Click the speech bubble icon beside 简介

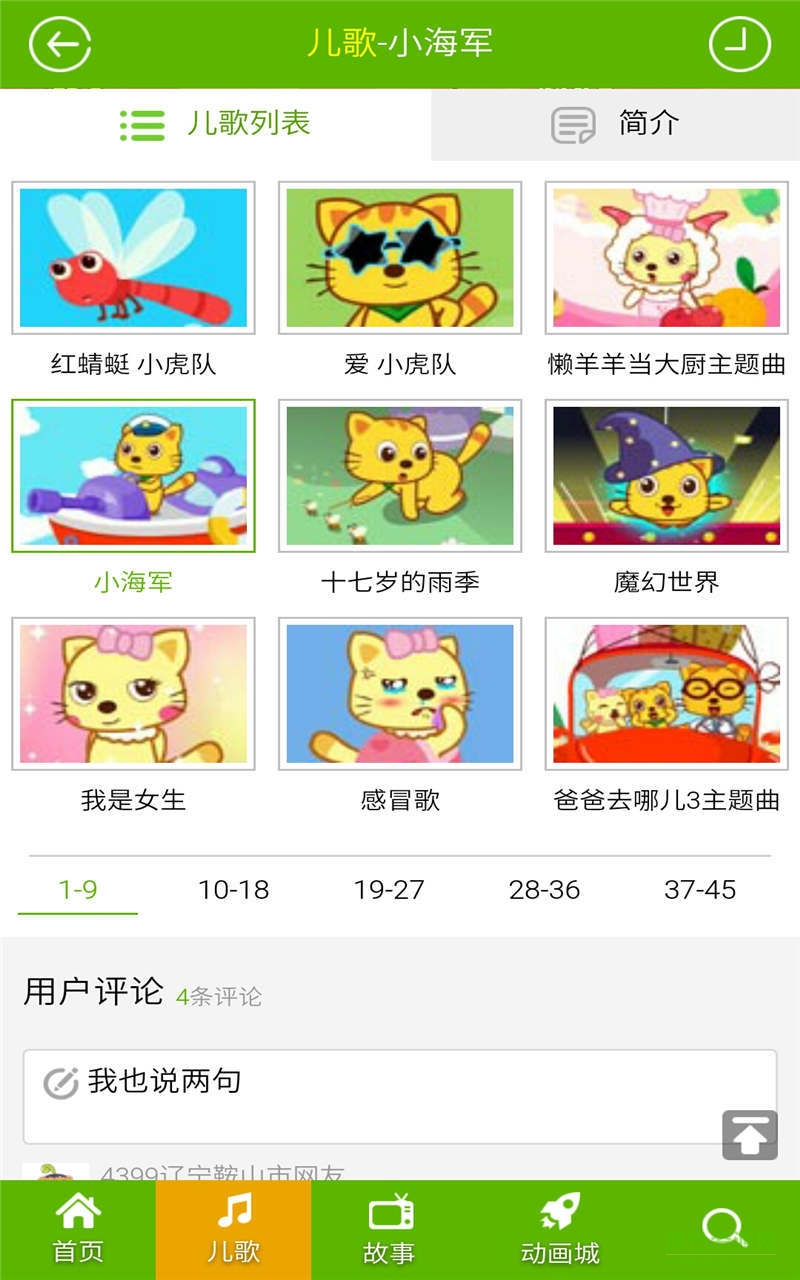coord(568,124)
